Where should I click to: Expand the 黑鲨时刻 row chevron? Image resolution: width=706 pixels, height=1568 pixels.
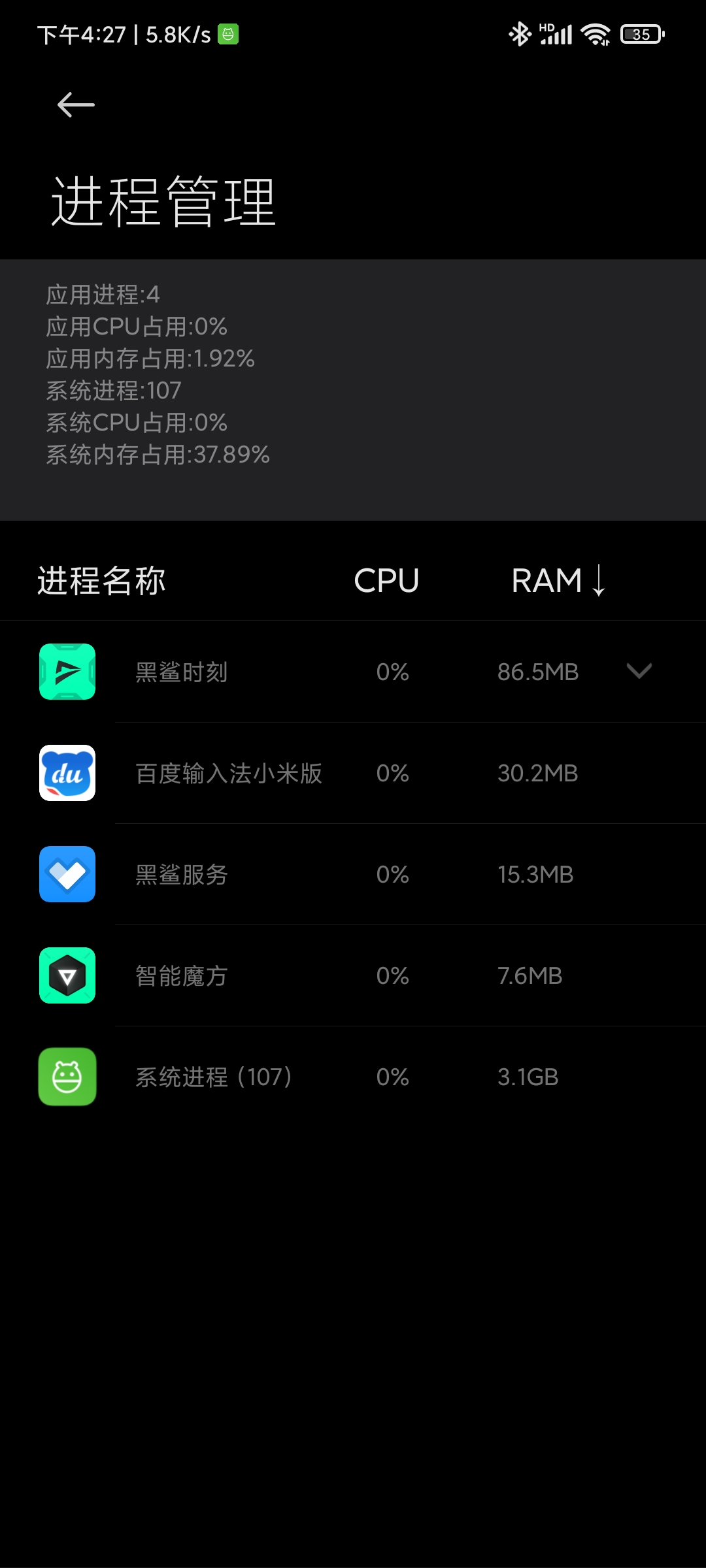639,671
